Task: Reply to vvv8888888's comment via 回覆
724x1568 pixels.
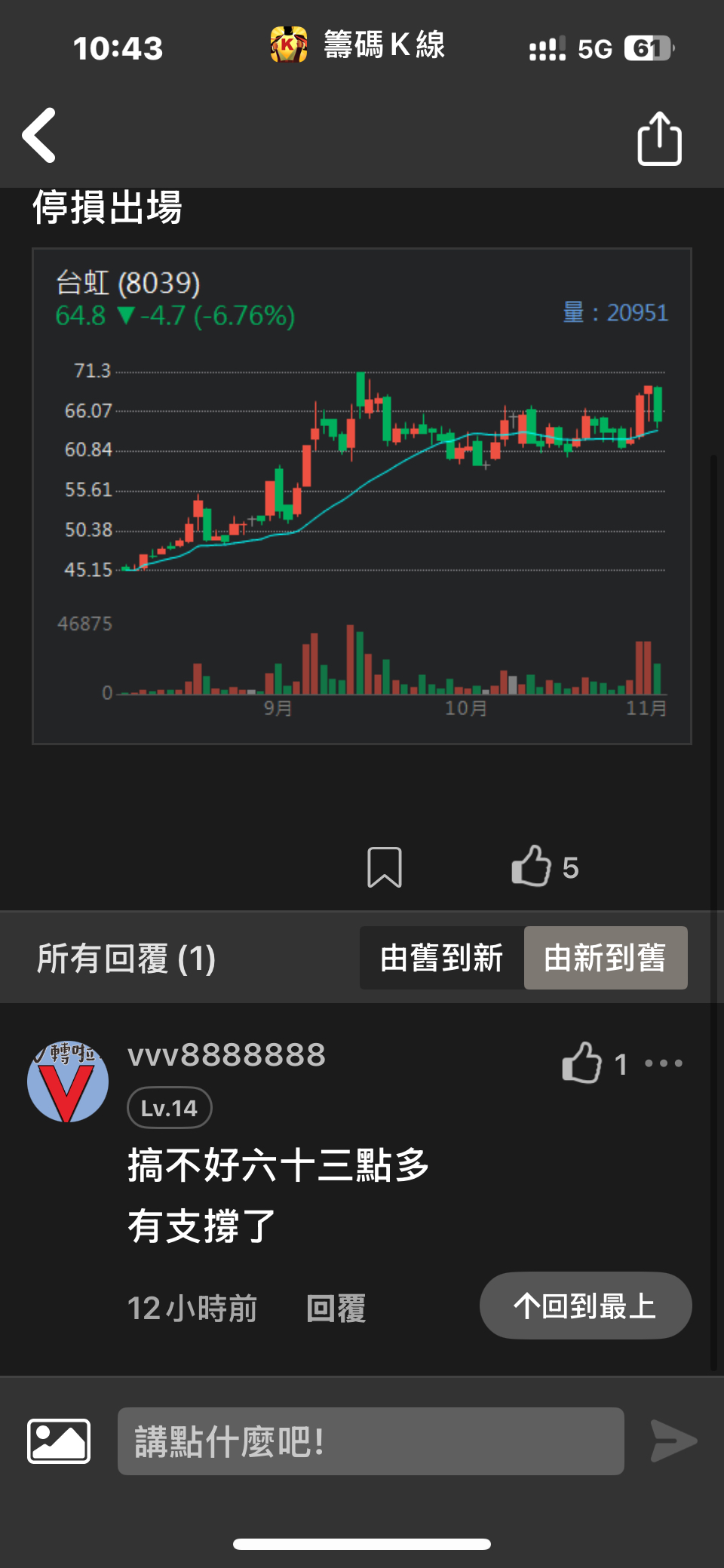Action: 336,1309
